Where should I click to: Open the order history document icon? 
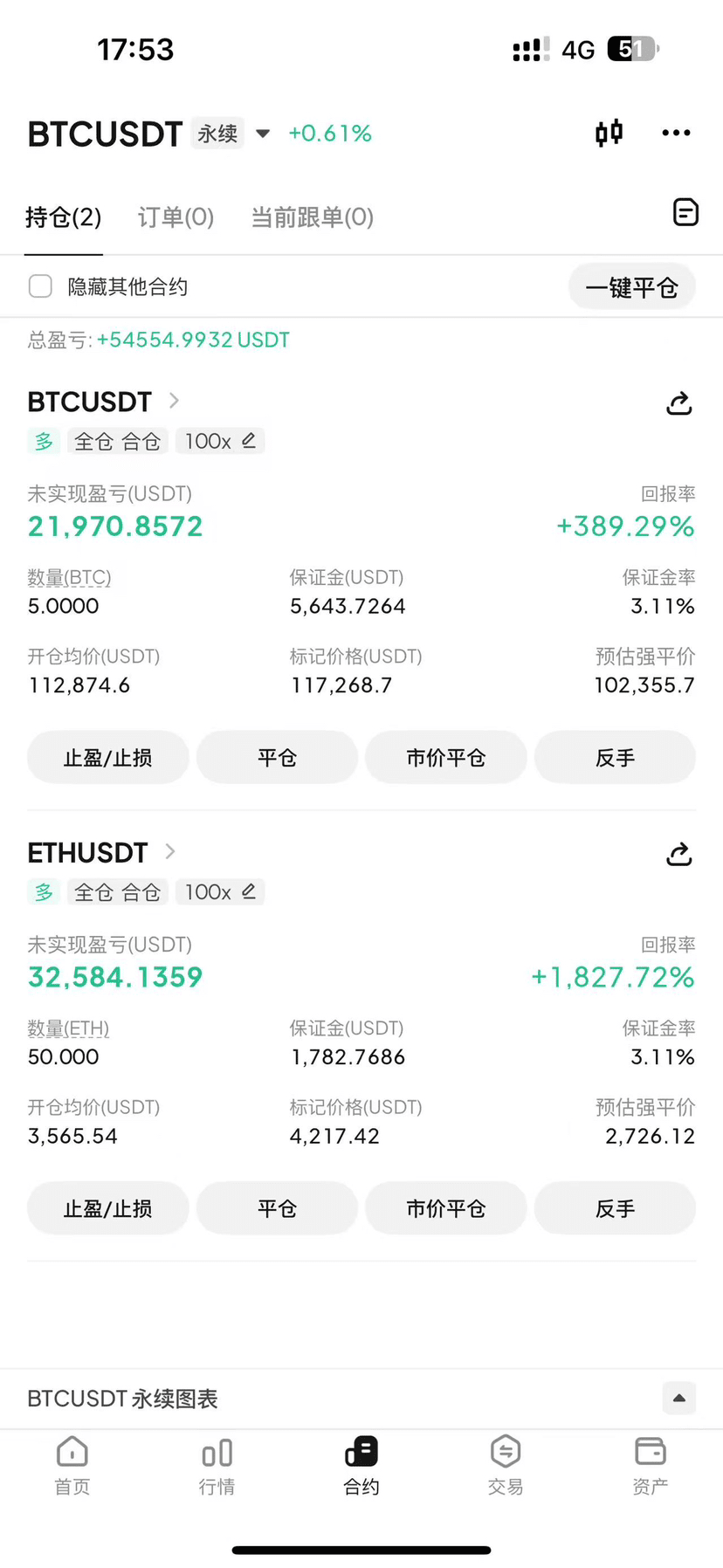[x=685, y=212]
